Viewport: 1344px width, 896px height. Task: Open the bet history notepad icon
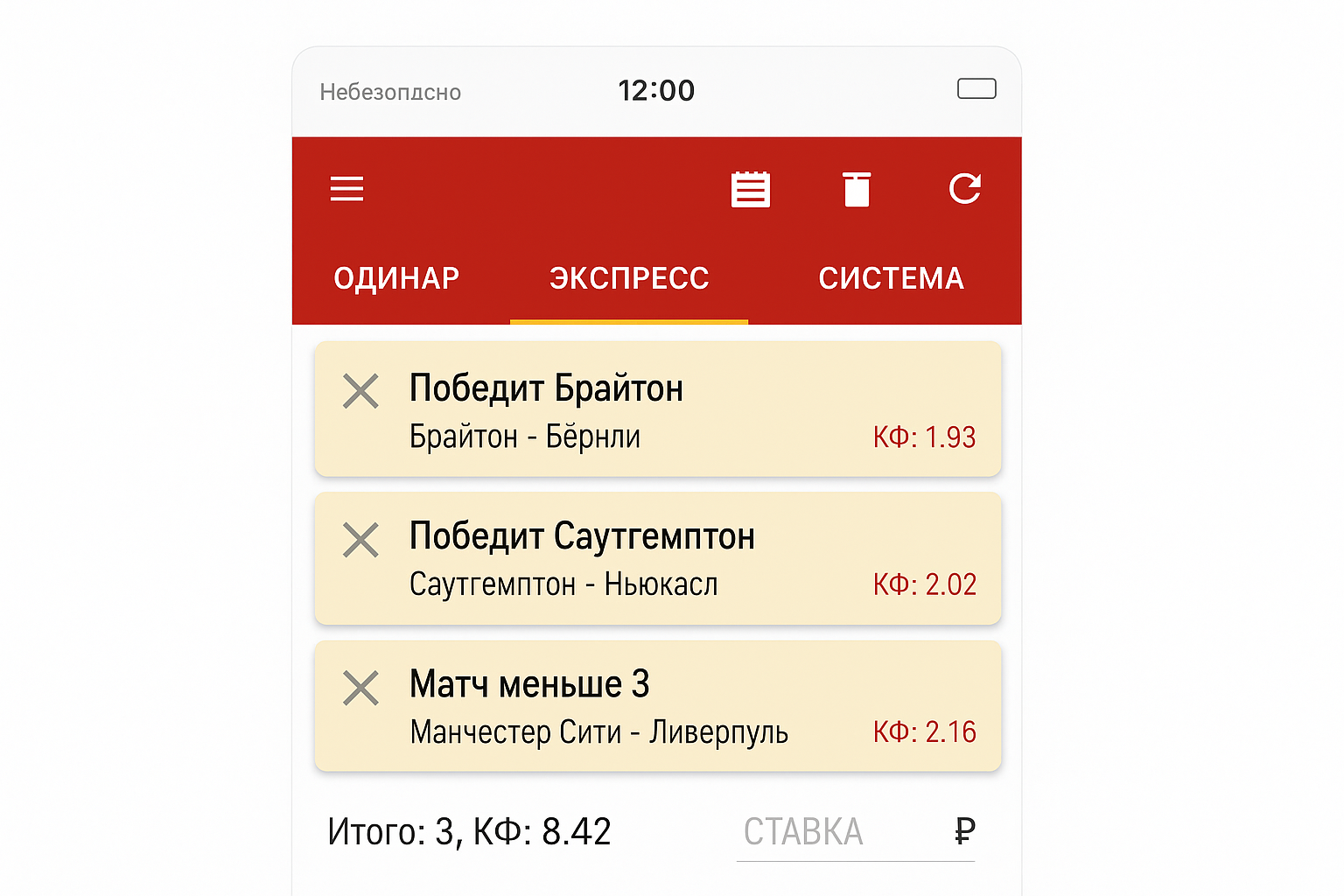click(750, 189)
